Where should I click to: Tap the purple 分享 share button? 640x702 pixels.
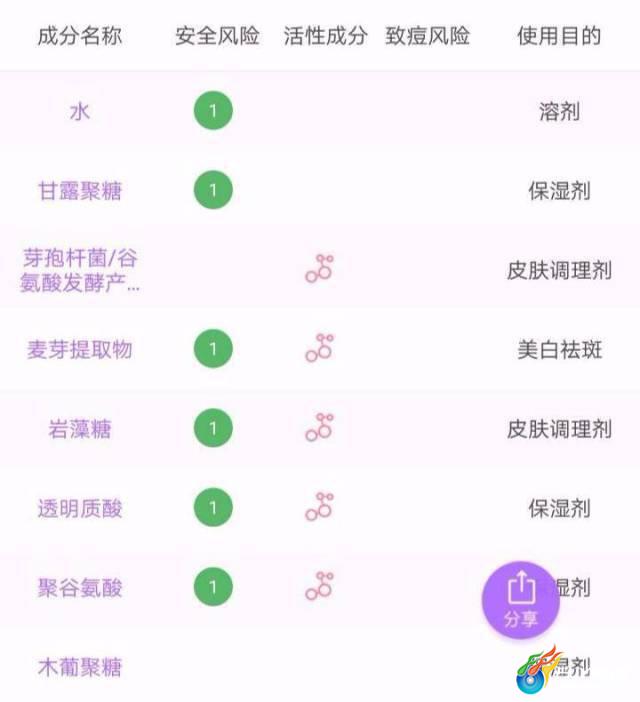click(x=521, y=599)
